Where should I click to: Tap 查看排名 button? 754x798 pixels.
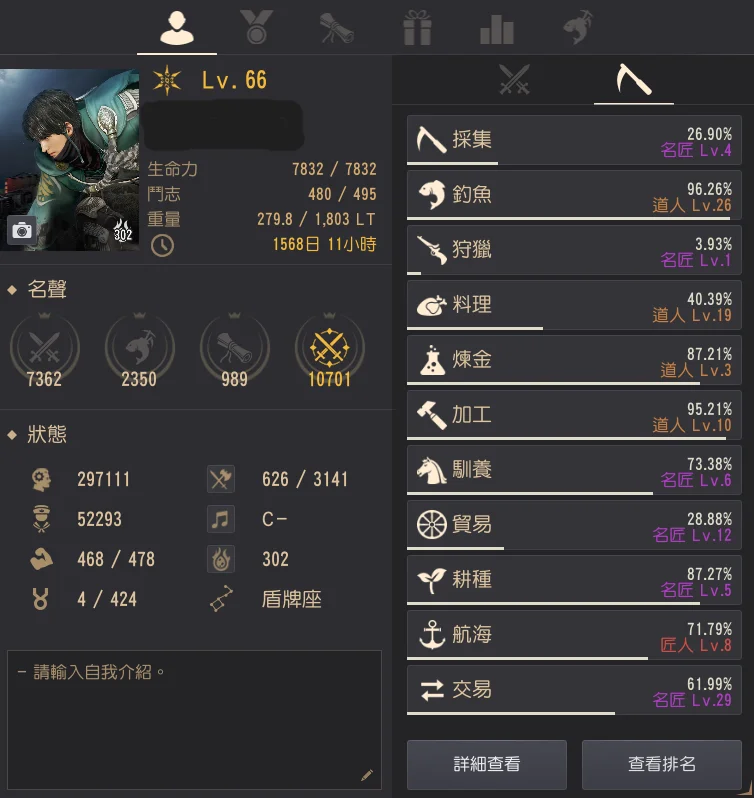[662, 764]
